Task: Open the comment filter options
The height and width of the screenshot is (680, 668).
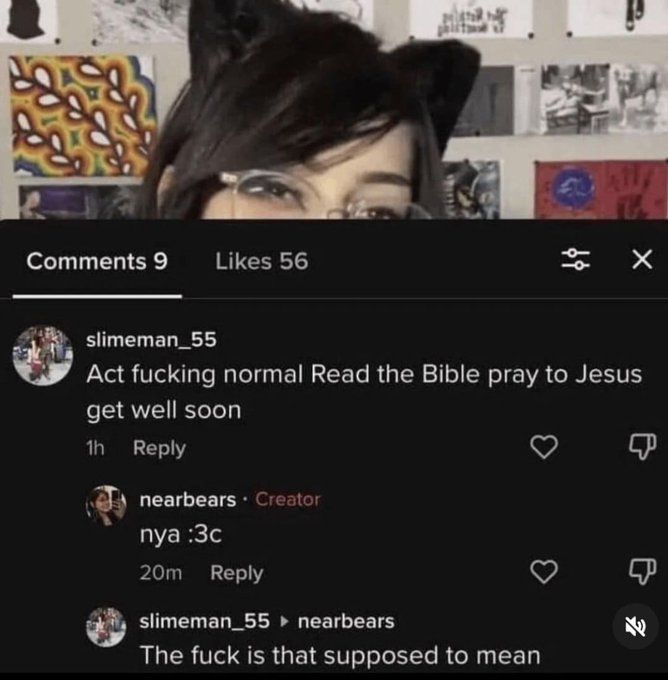Action: coord(575,261)
